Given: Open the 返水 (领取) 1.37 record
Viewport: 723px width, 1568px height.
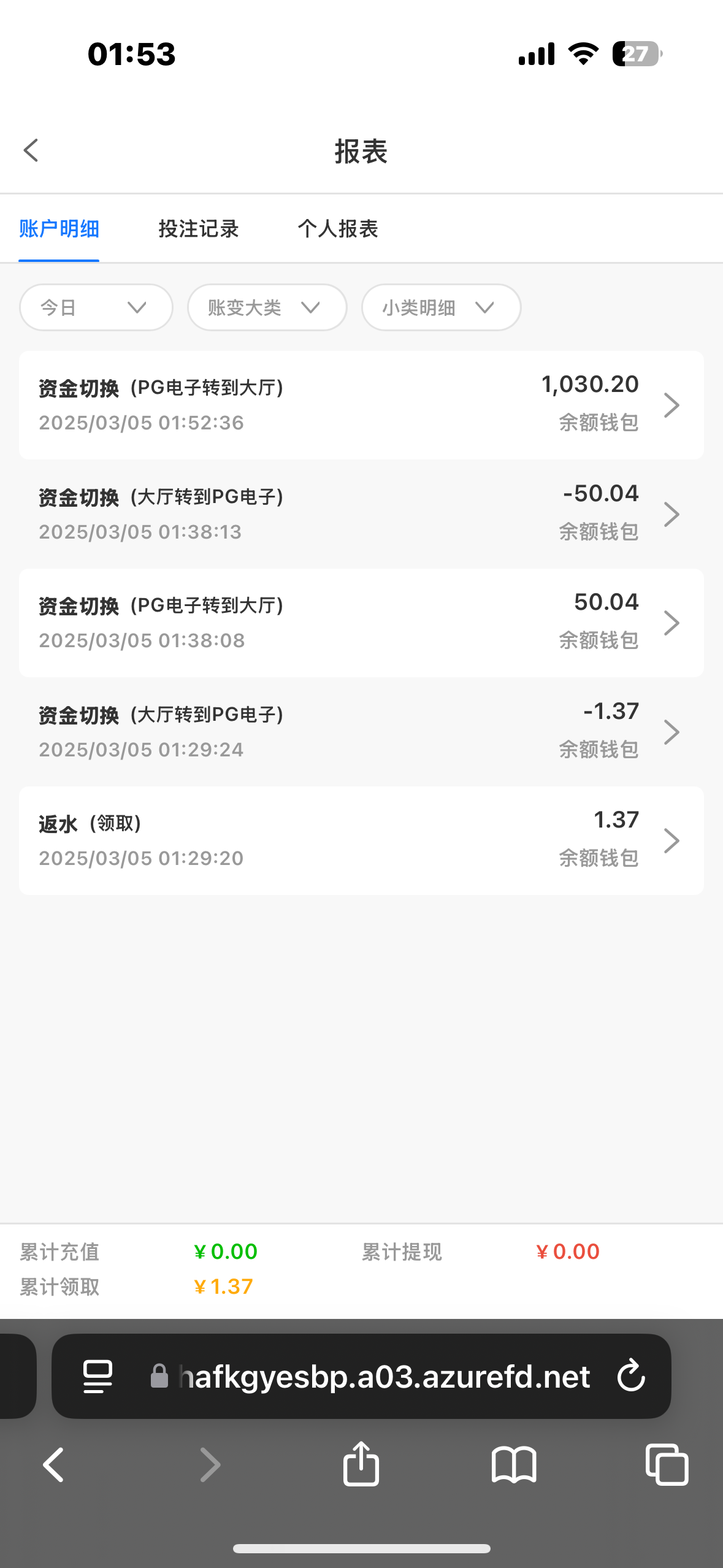Looking at the screenshot, I should coord(361,840).
